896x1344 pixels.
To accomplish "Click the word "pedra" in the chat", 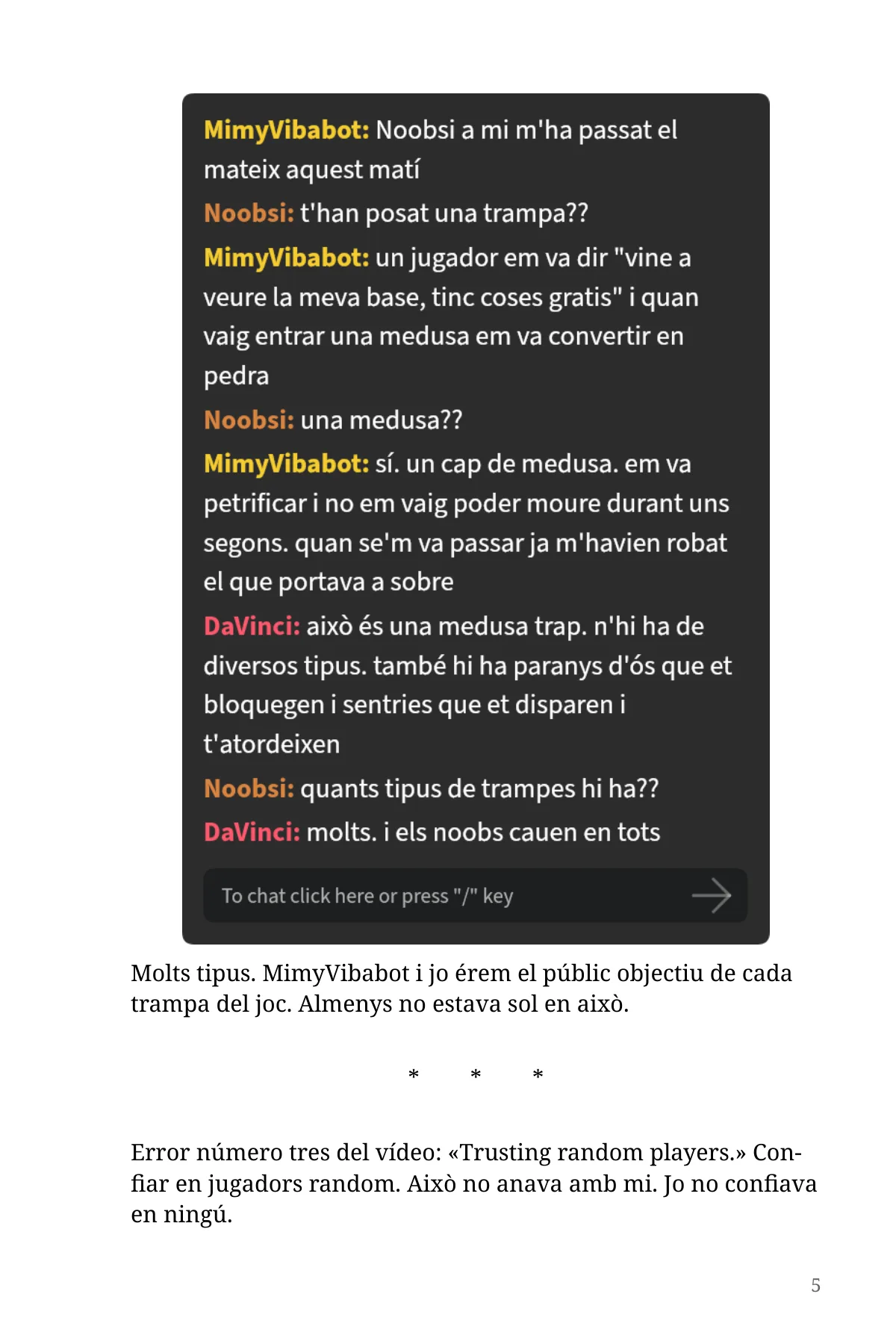I will pos(236,376).
